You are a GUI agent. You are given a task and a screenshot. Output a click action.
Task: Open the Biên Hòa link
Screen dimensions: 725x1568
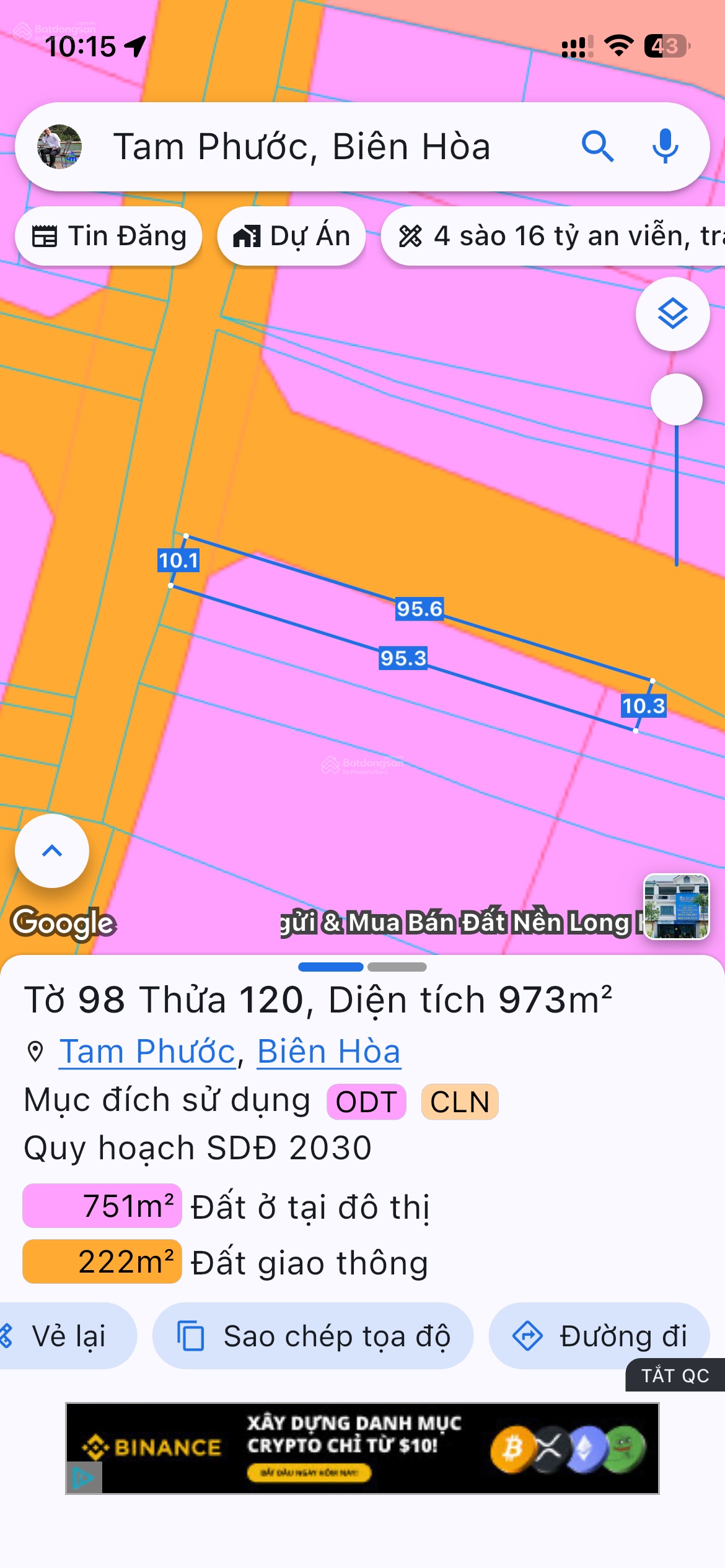[328, 1052]
